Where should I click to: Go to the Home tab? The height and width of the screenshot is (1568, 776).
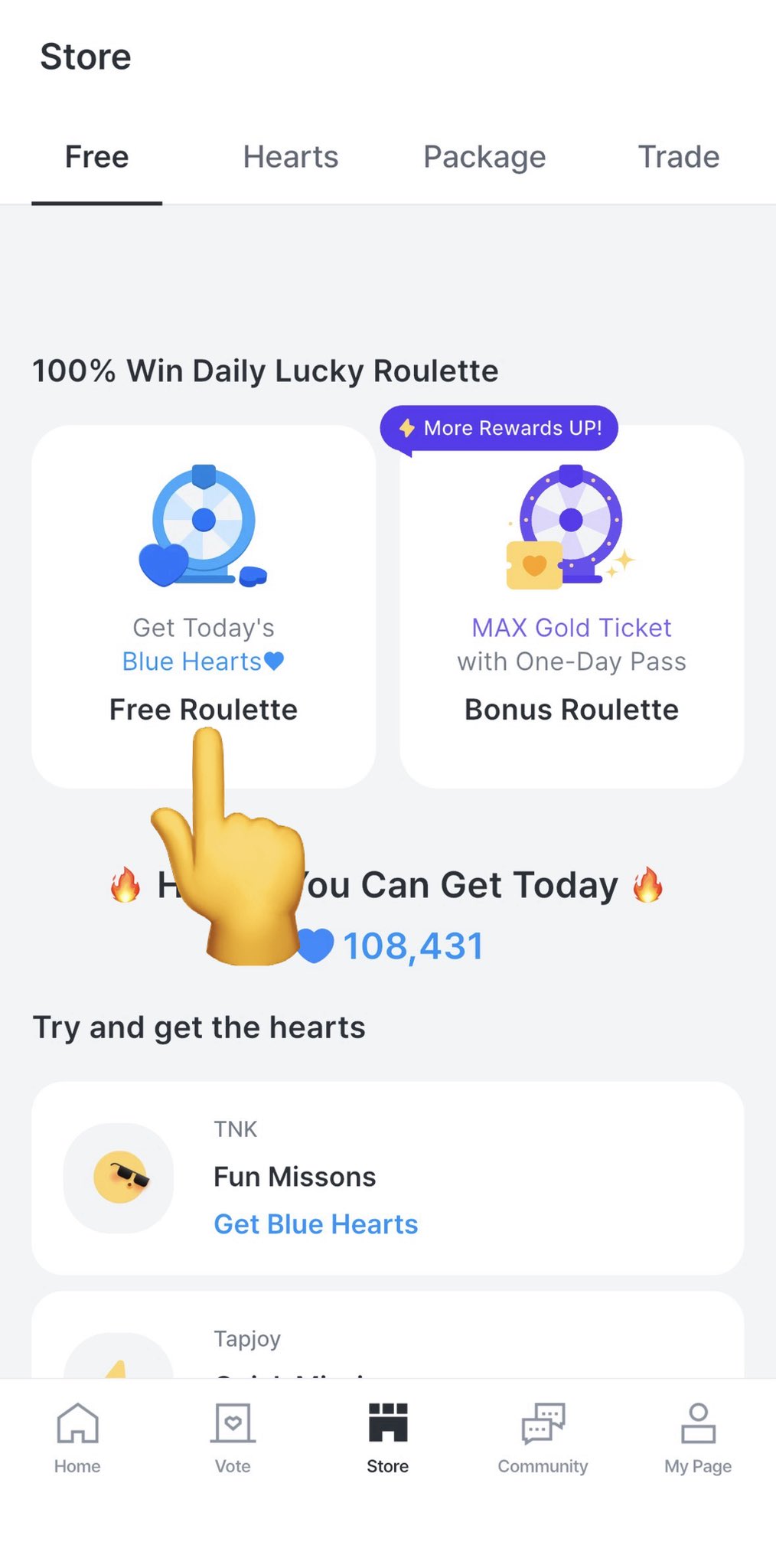coord(77,1438)
